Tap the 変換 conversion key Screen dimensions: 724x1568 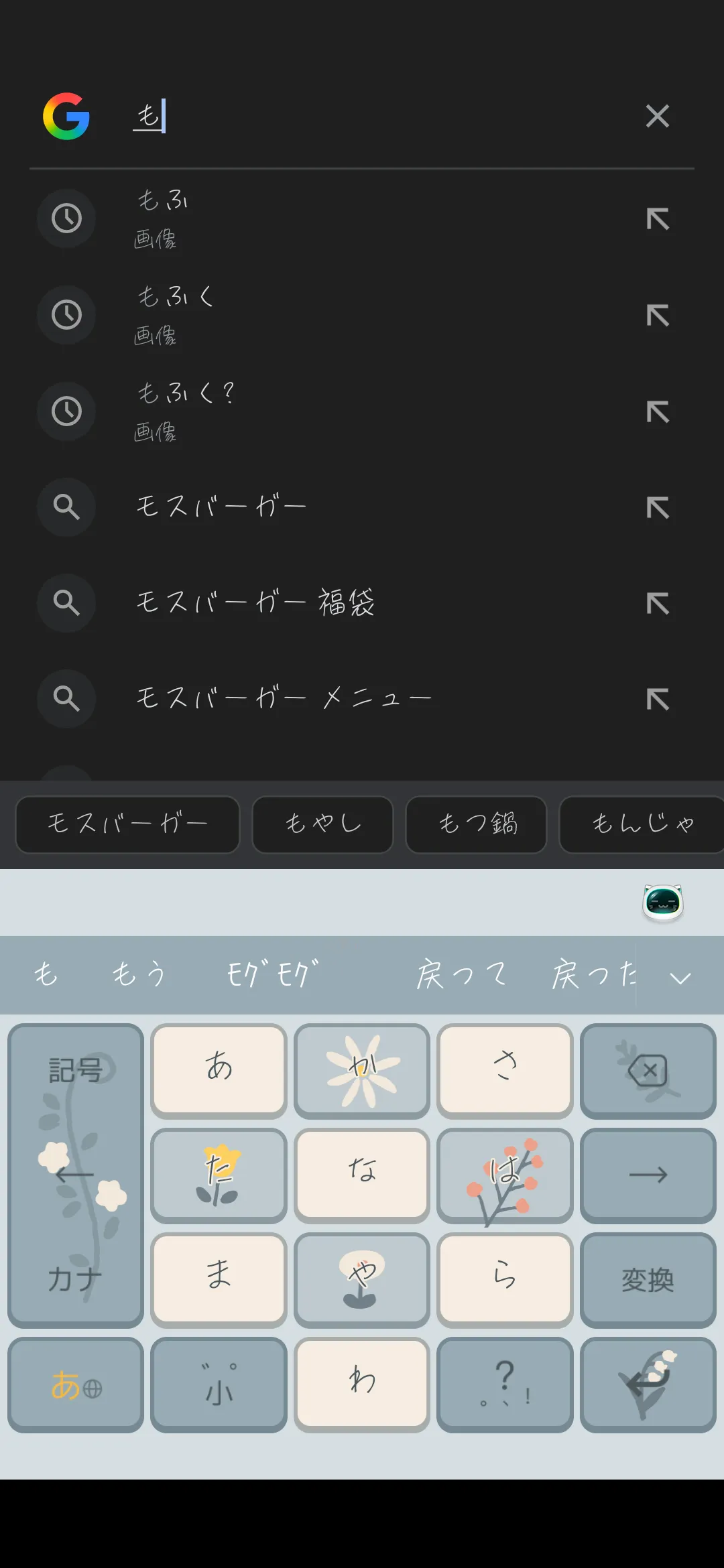click(x=648, y=1280)
